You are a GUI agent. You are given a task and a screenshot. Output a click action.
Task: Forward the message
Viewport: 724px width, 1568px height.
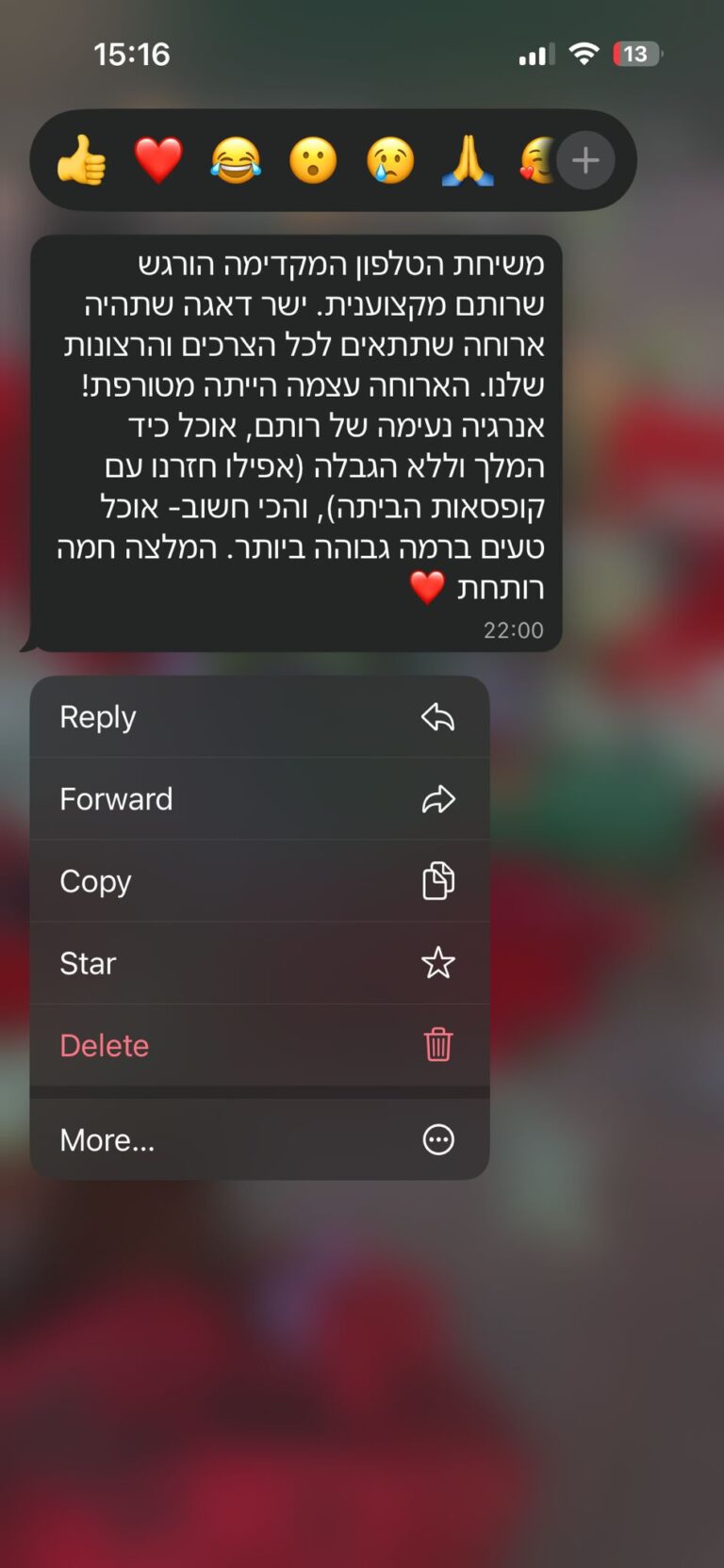pos(259,799)
